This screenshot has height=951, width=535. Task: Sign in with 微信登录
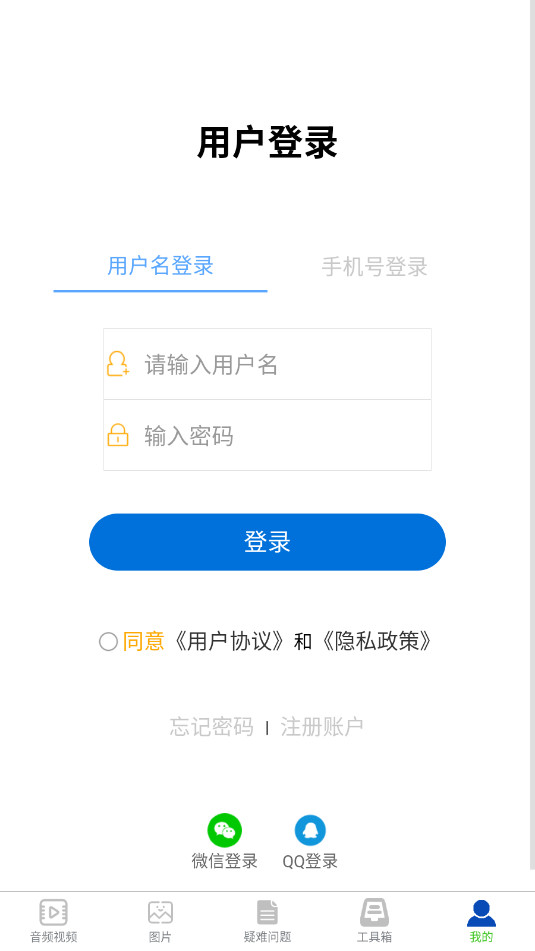(x=224, y=842)
